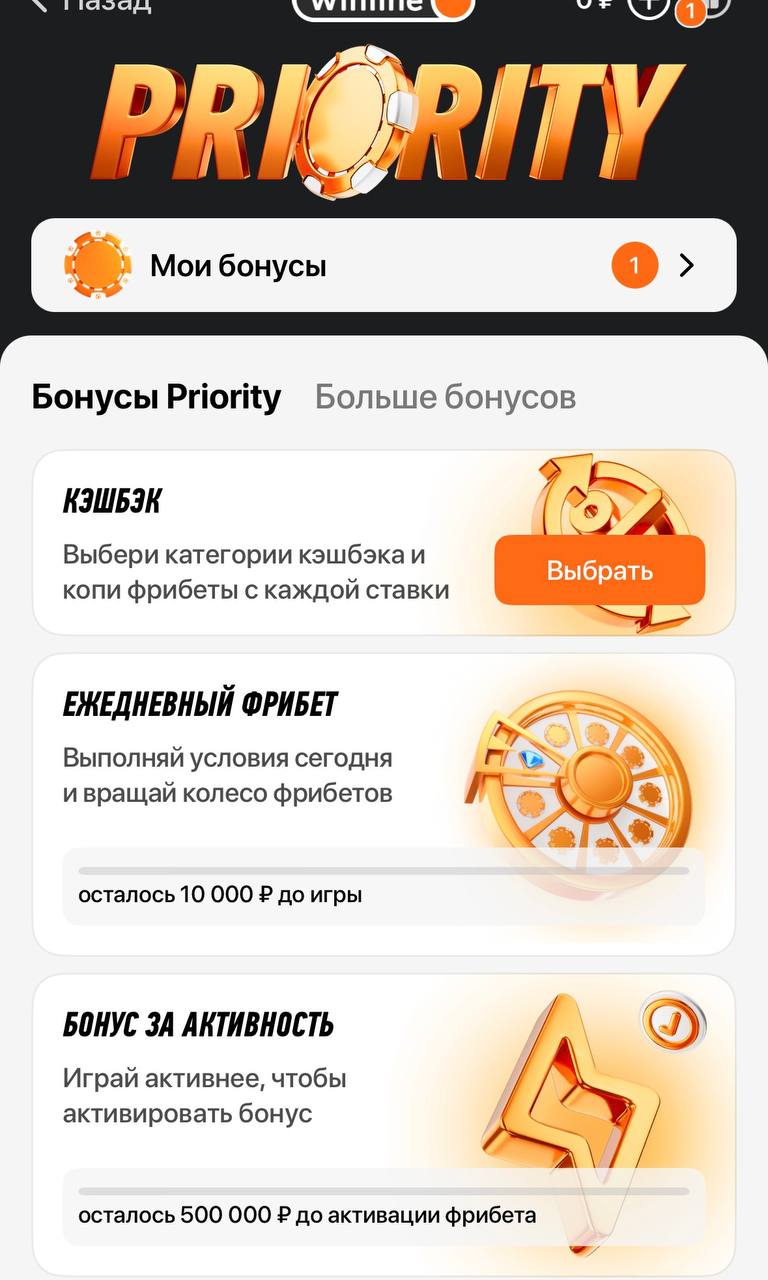The width and height of the screenshot is (768, 1280).
Task: Click the Назад back arrow
Action: tap(38, 6)
